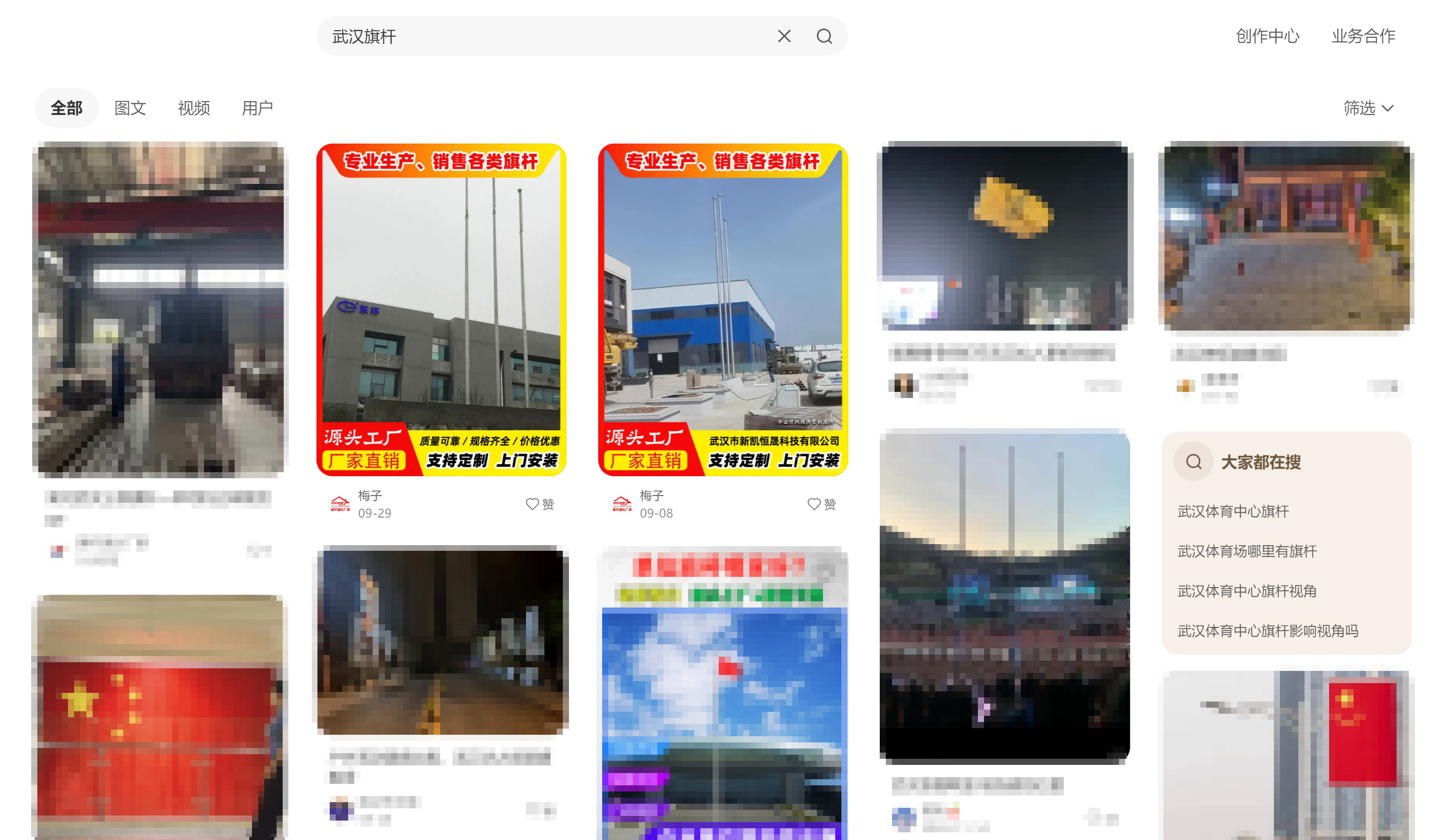Screen dimensions: 1440x840
Task: Clear the search text 武汉旗杆
Action: [x=784, y=37]
